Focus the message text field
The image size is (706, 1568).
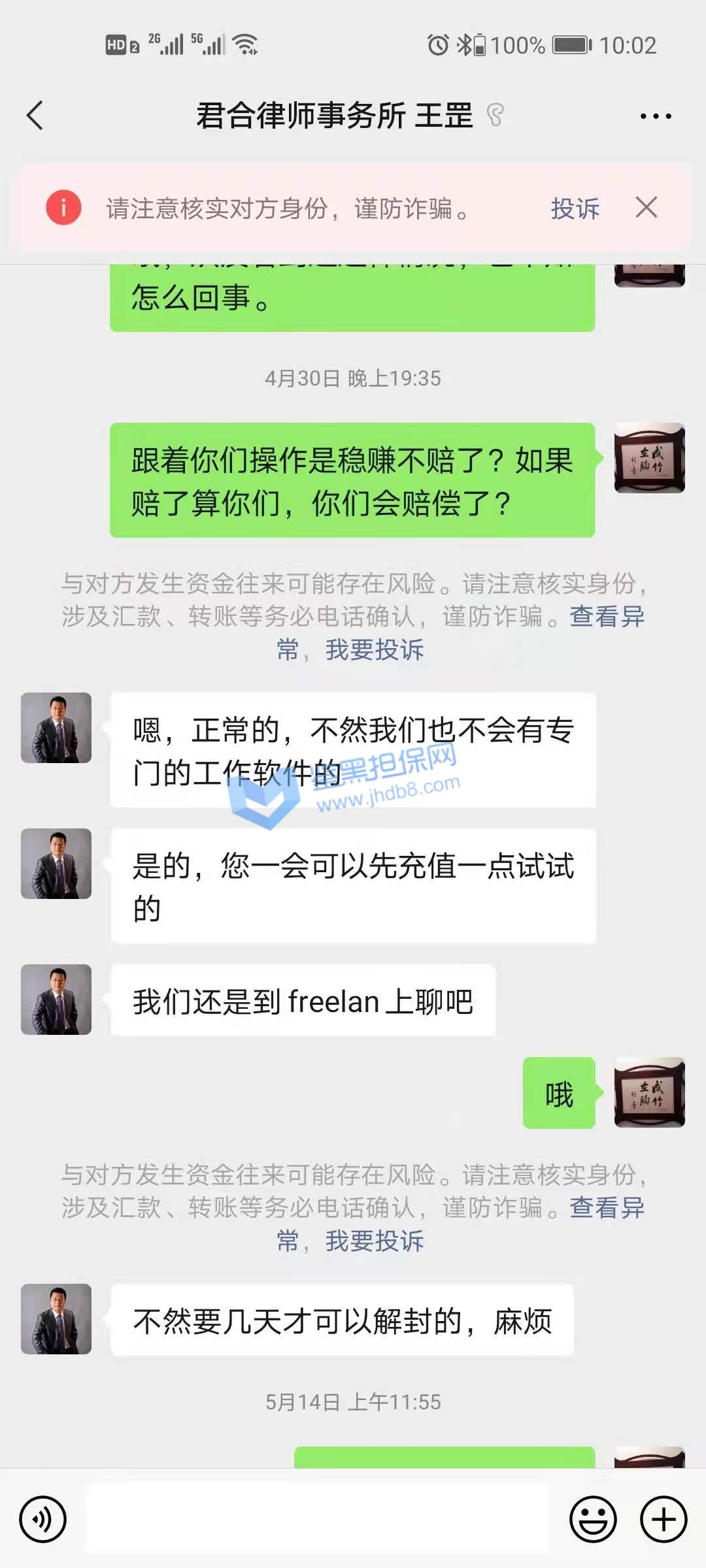[318, 1518]
